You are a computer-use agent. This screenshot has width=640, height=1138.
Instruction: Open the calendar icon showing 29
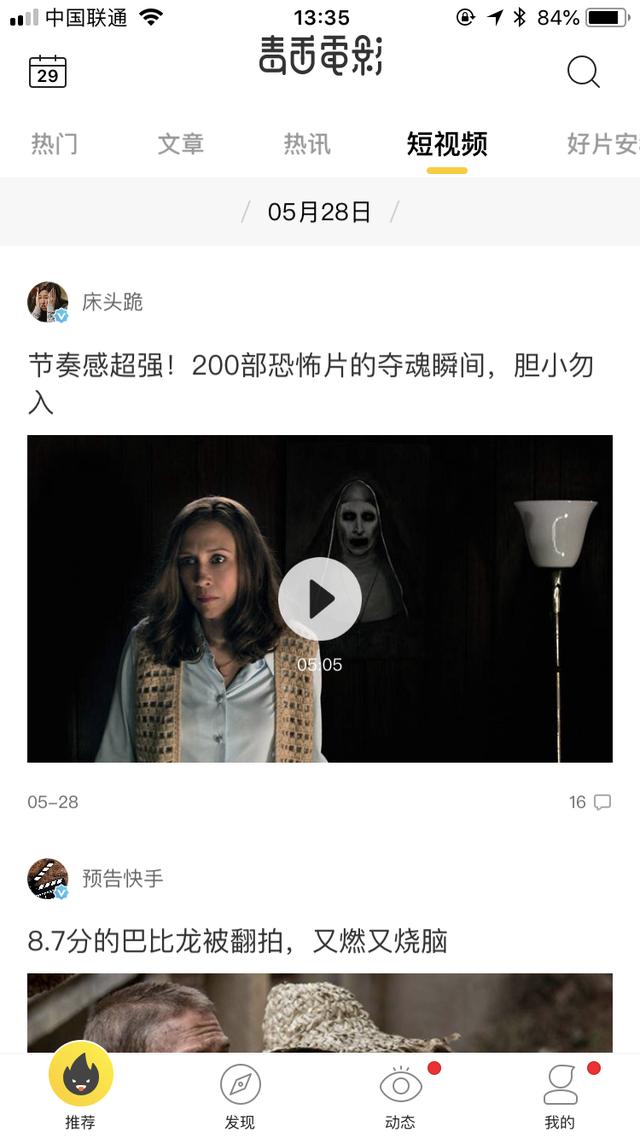coord(48,72)
